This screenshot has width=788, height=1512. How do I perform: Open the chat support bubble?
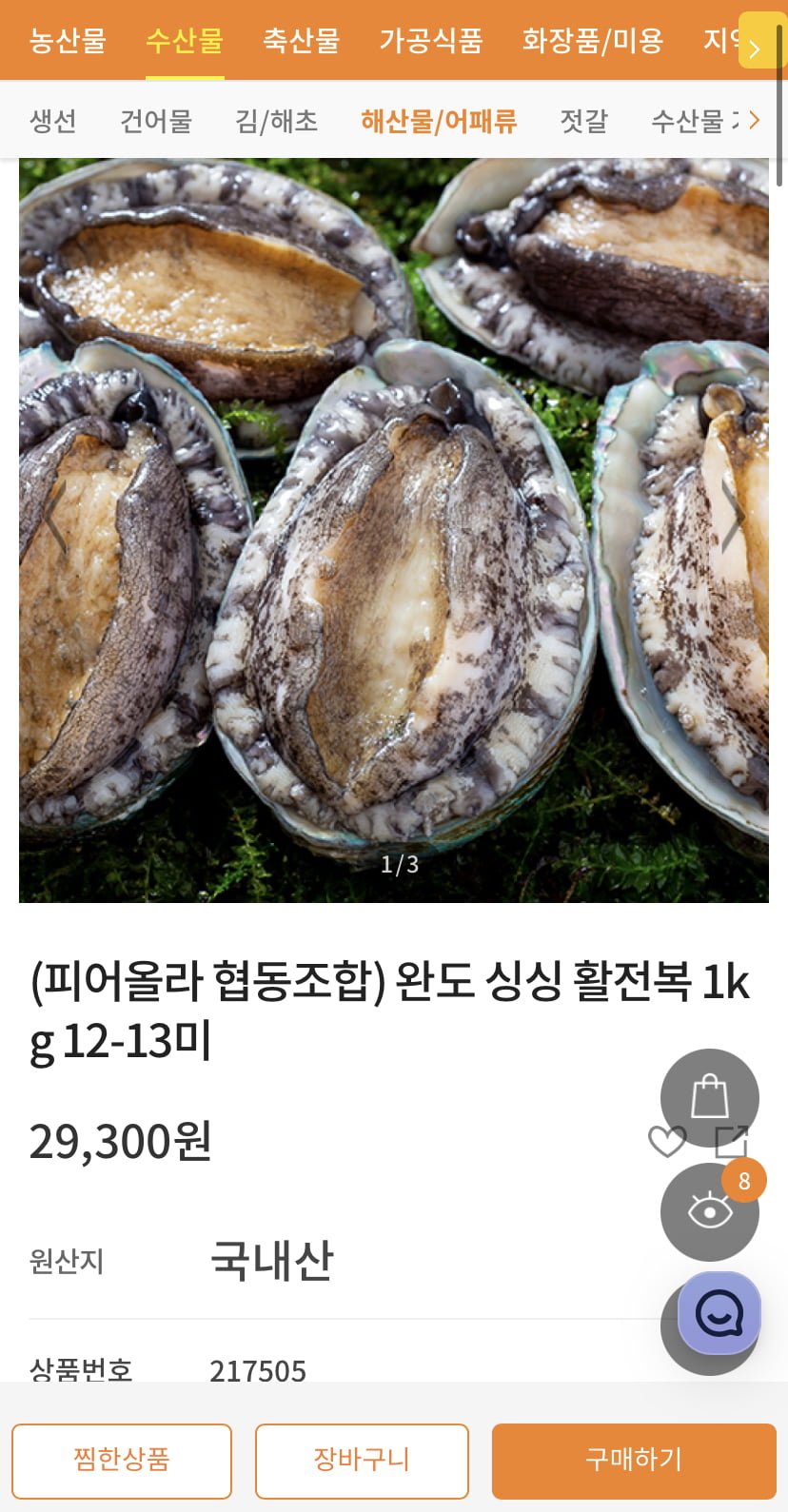719,1314
